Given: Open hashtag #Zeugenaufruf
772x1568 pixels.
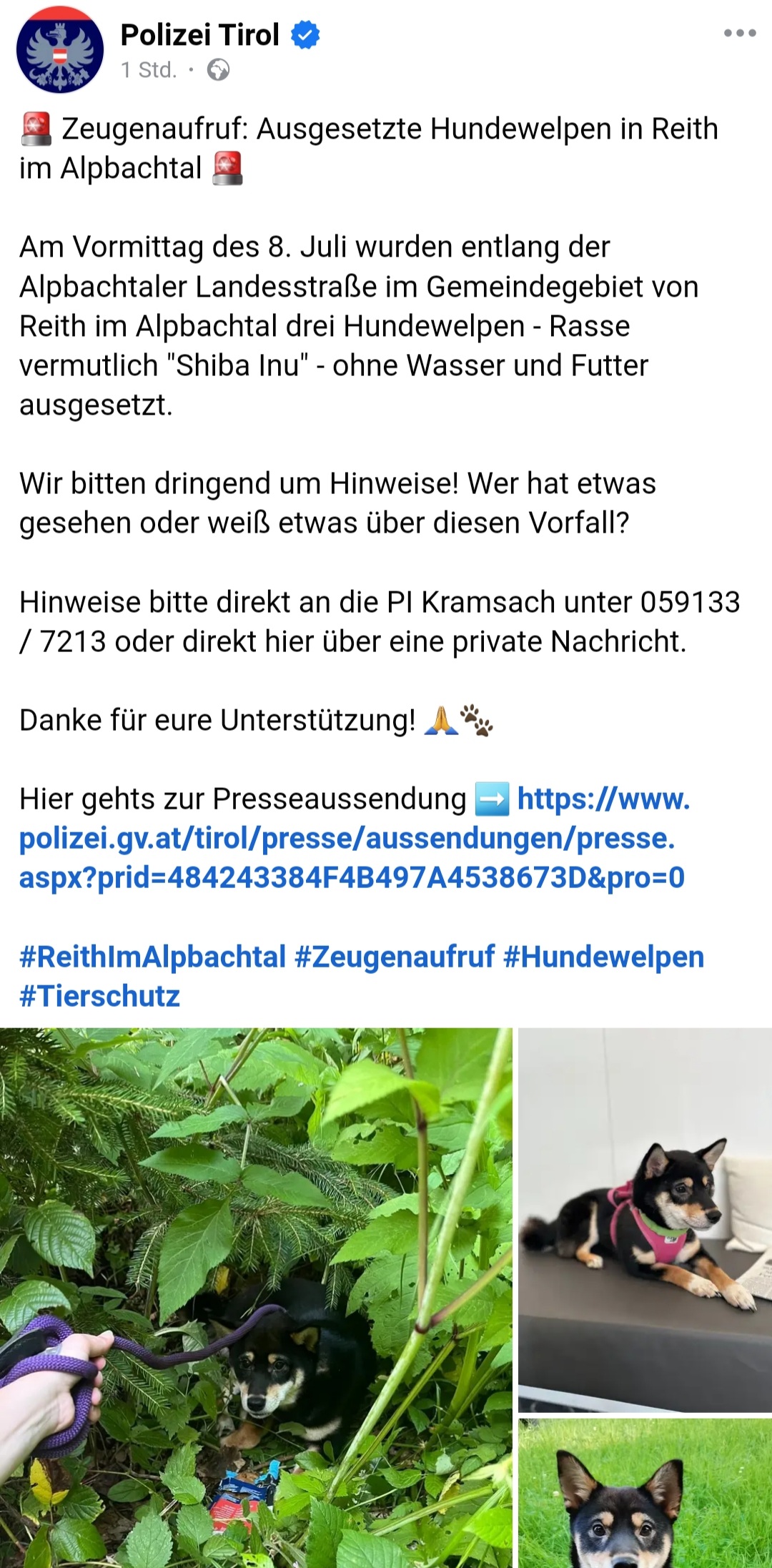Looking at the screenshot, I should pyautogui.click(x=395, y=956).
